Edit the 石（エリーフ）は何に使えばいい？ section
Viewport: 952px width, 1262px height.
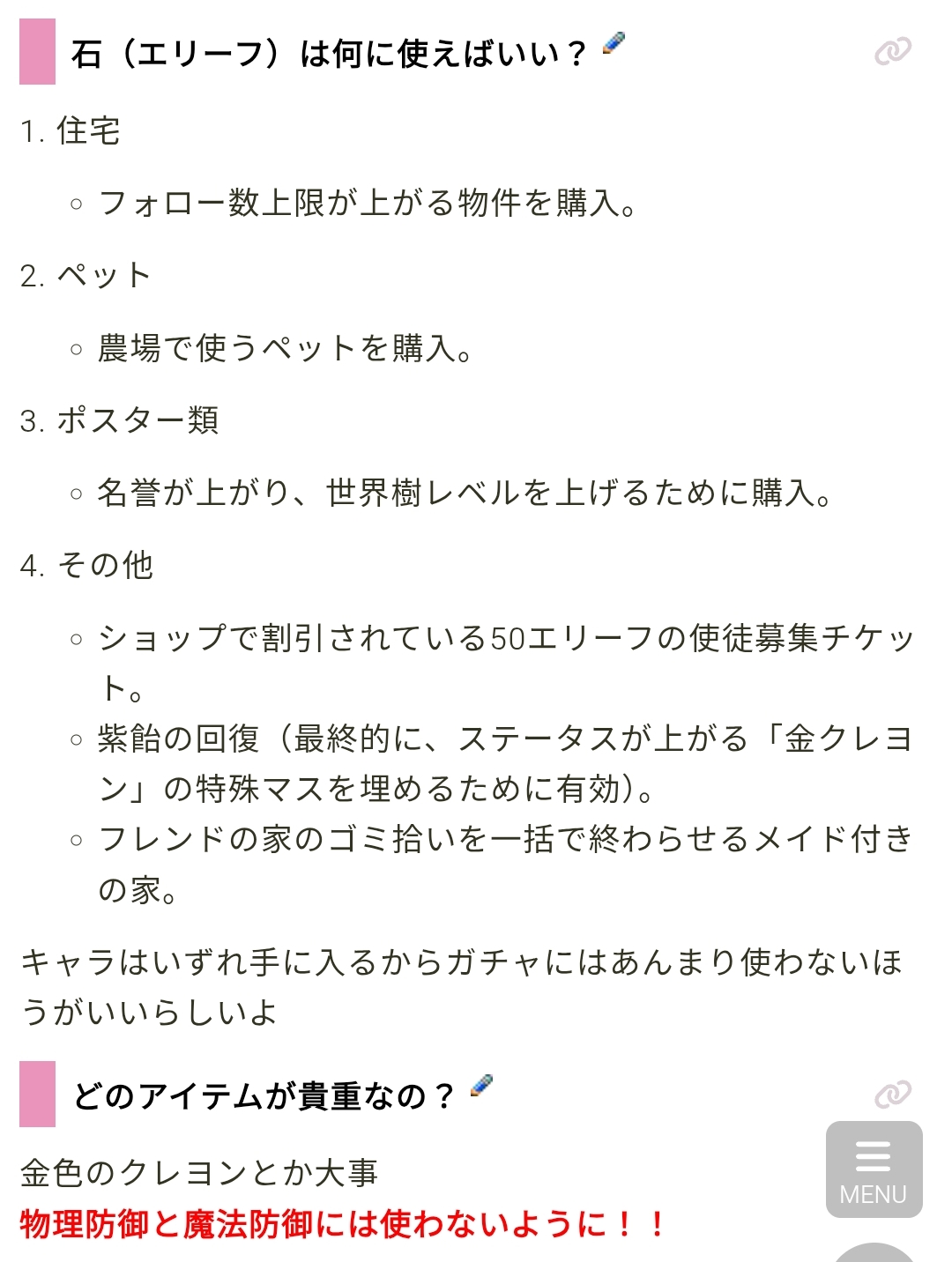[614, 43]
